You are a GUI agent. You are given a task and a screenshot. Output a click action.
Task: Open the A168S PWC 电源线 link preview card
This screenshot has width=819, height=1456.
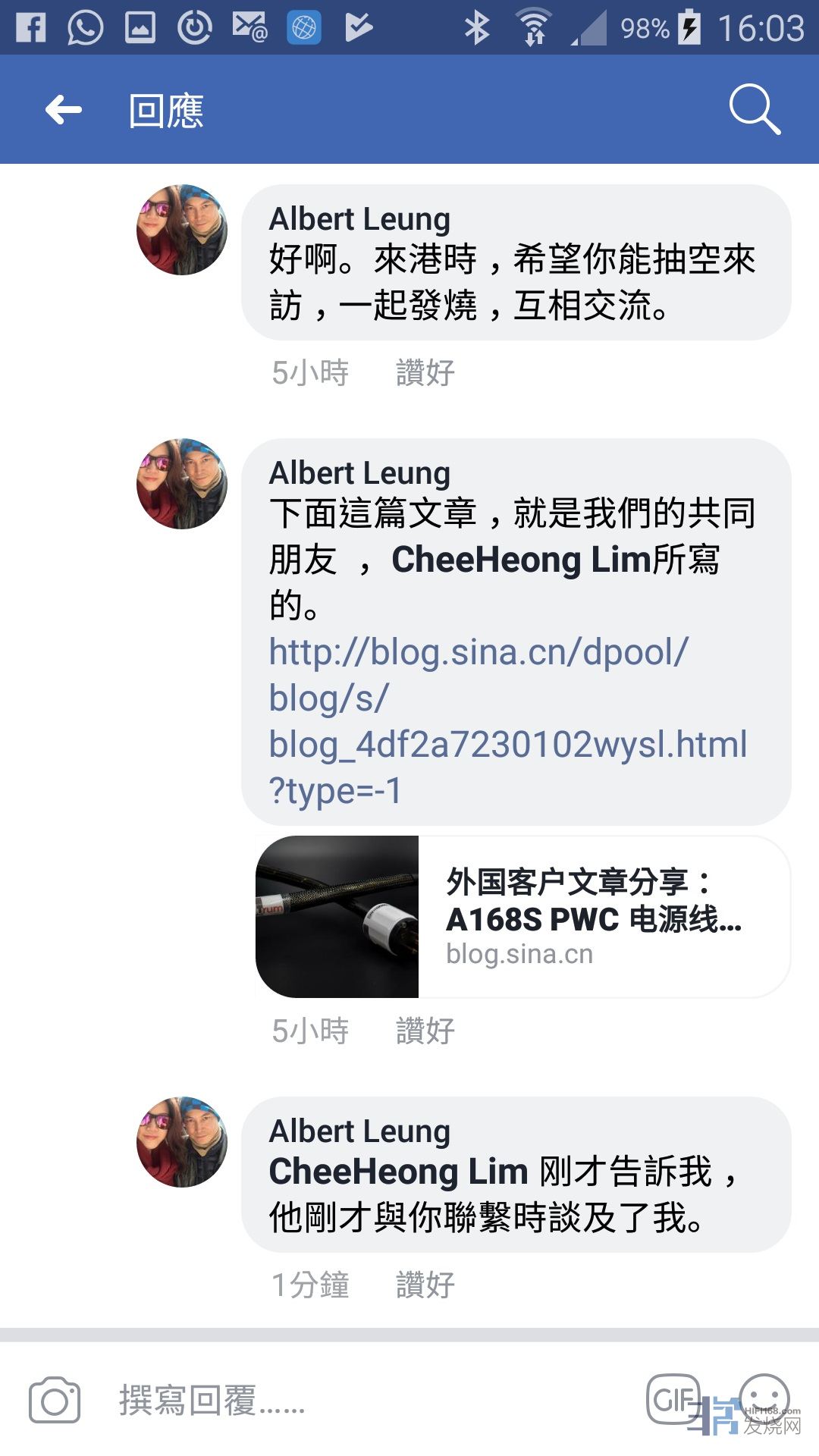point(523,917)
